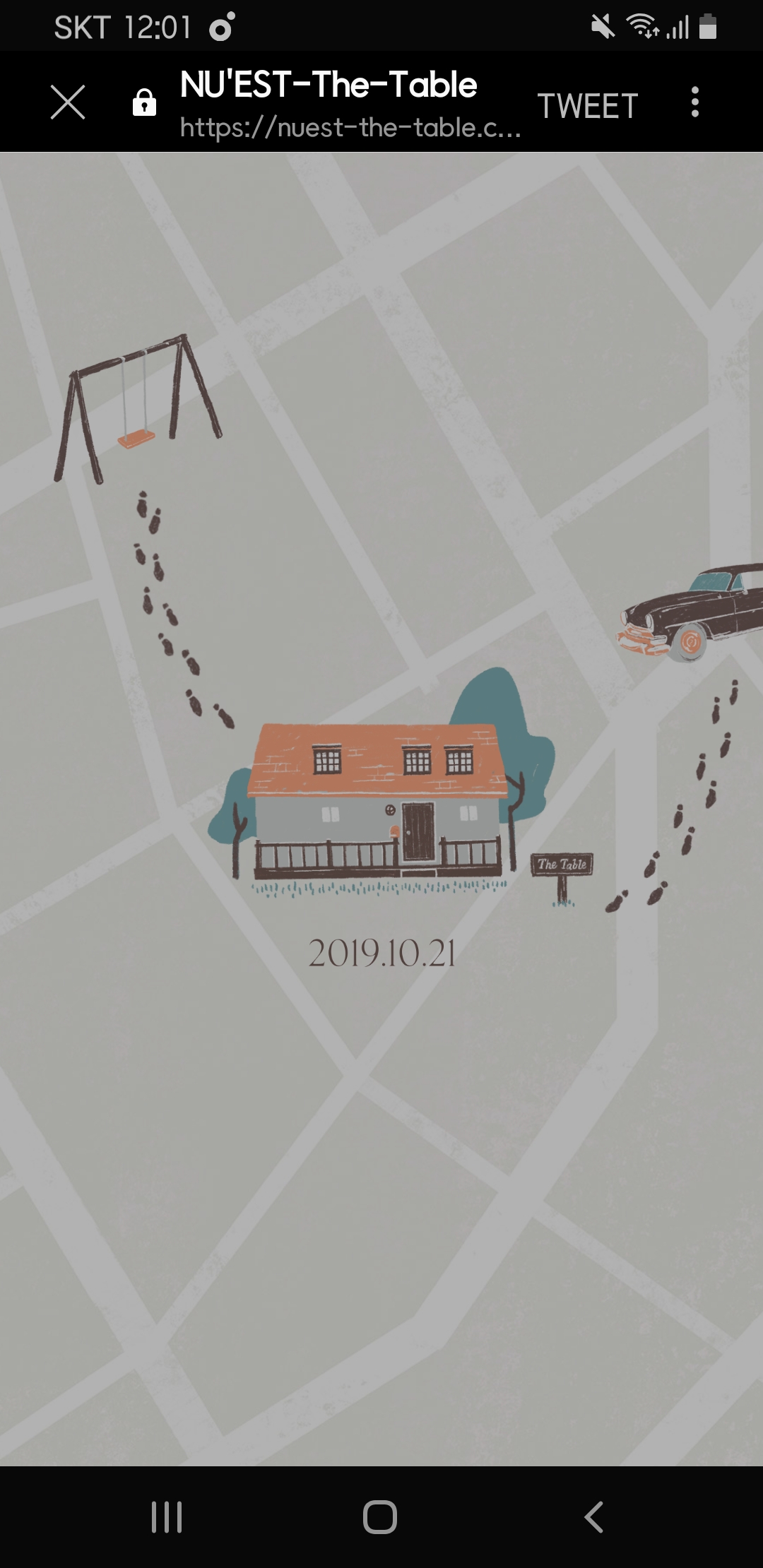Close the in-app browser with X
The image size is (763, 1568).
(68, 102)
